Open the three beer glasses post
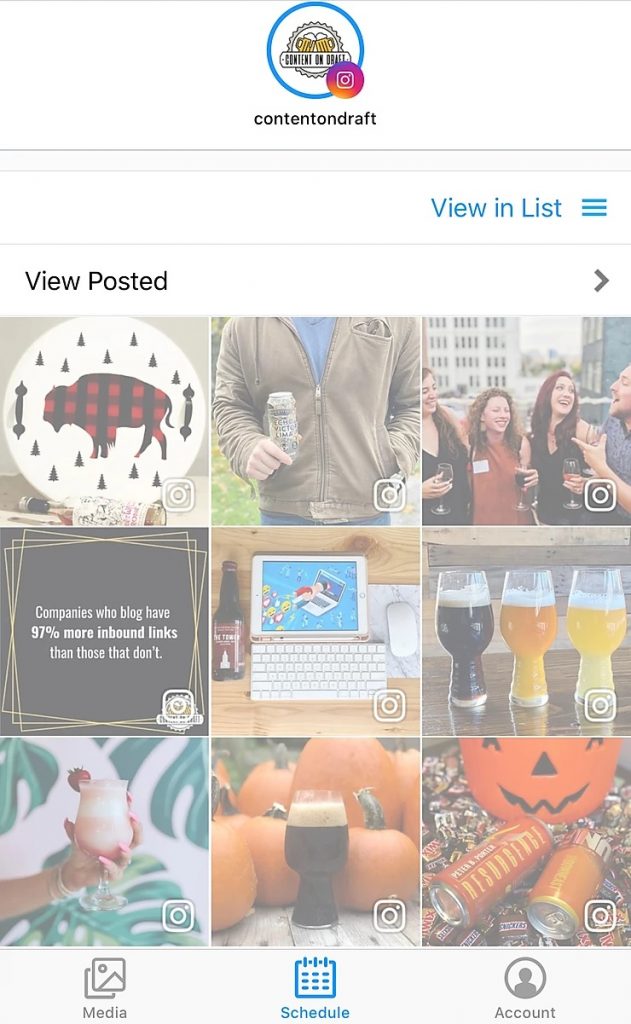This screenshot has width=631, height=1024. [527, 632]
